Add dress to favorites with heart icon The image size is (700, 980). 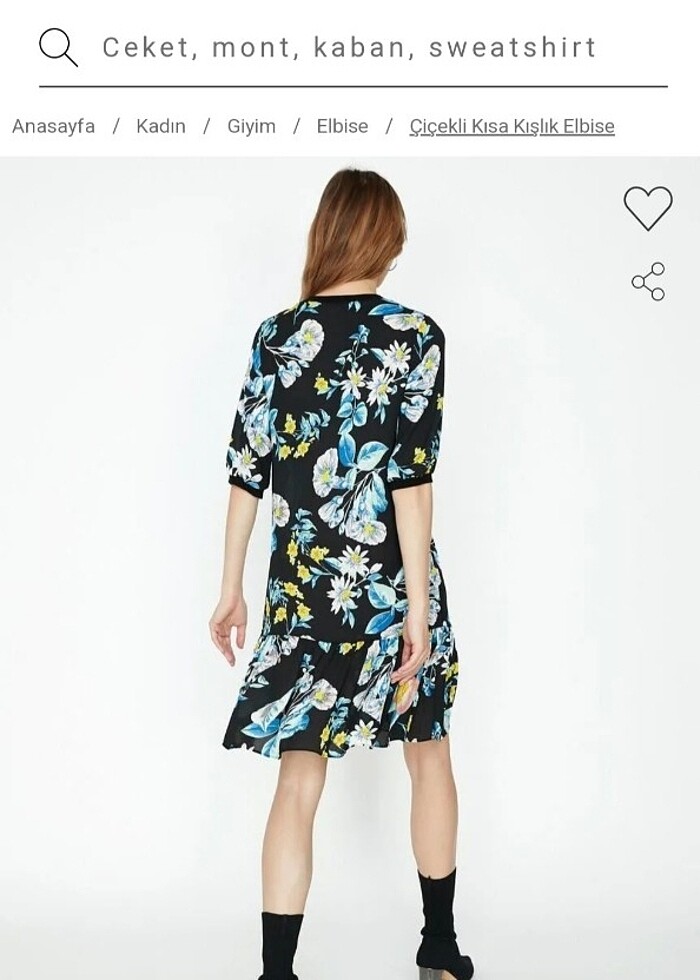648,208
